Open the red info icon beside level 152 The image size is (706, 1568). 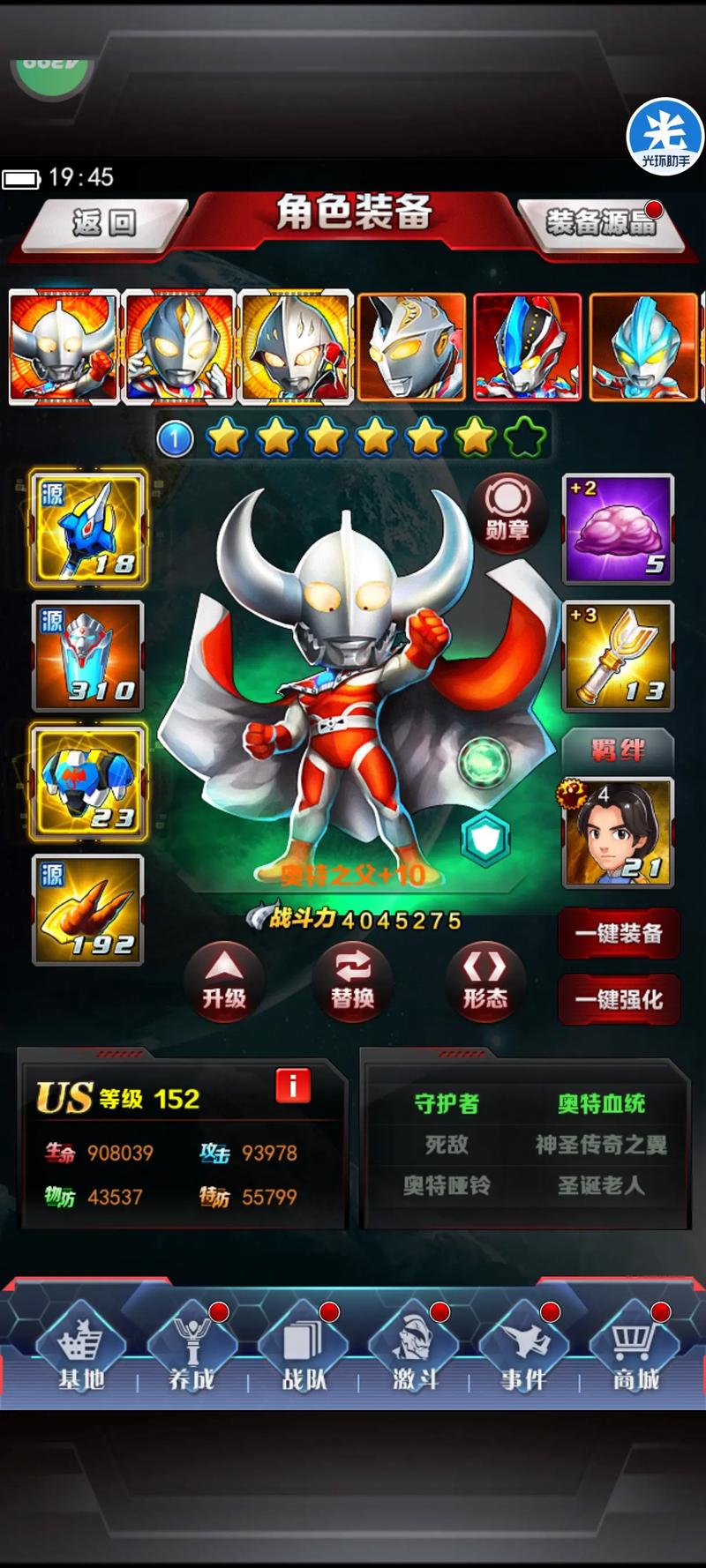[x=293, y=1086]
